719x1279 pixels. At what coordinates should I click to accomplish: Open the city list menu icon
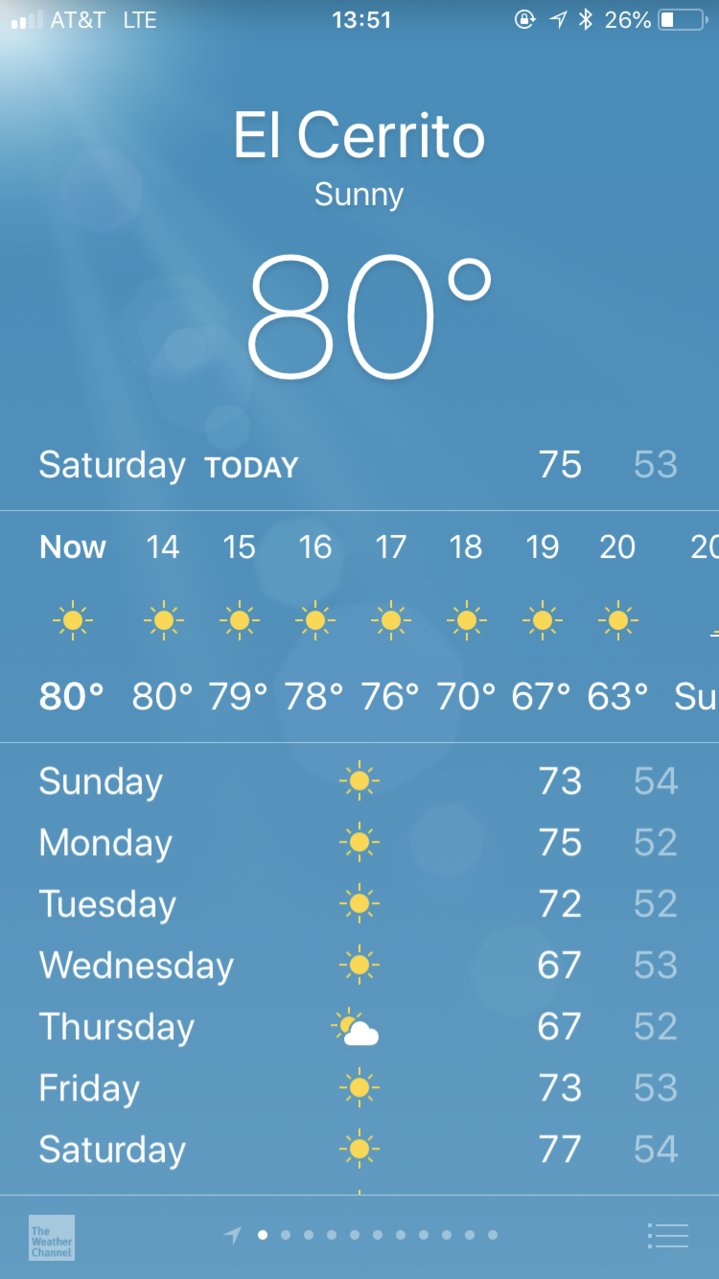pyautogui.click(x=668, y=1236)
